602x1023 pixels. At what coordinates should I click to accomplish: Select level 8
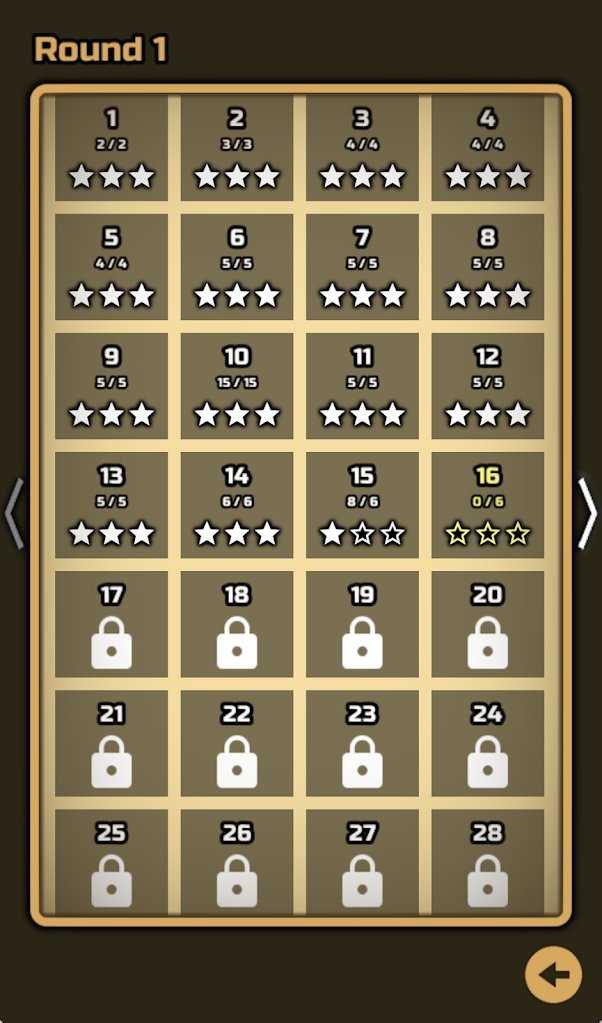487,267
